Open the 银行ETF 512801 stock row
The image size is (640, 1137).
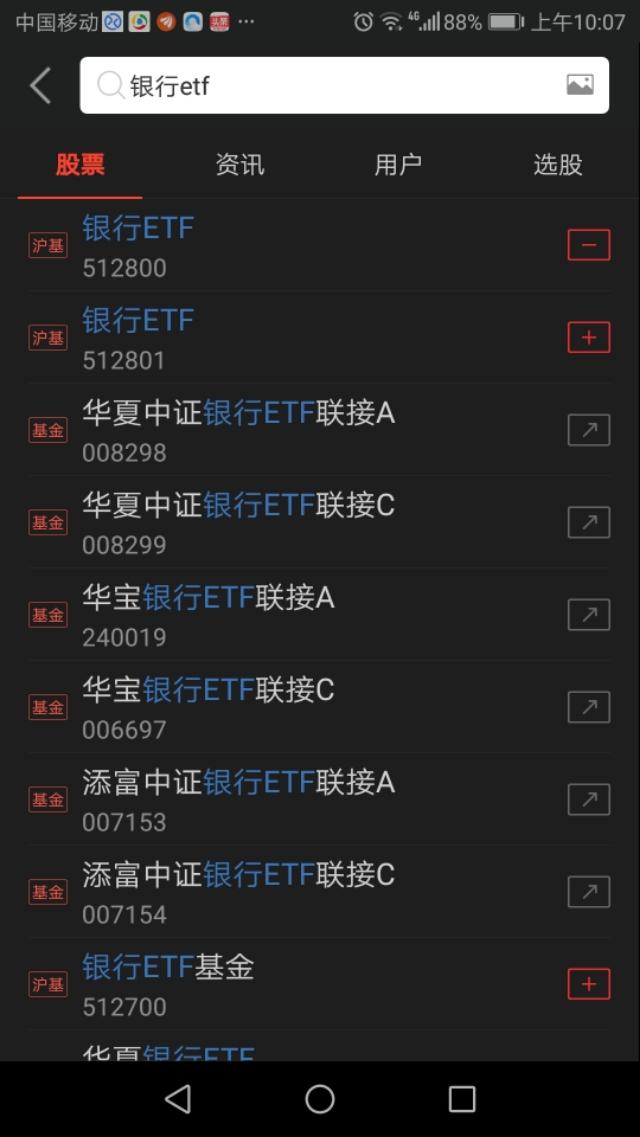tap(319, 337)
